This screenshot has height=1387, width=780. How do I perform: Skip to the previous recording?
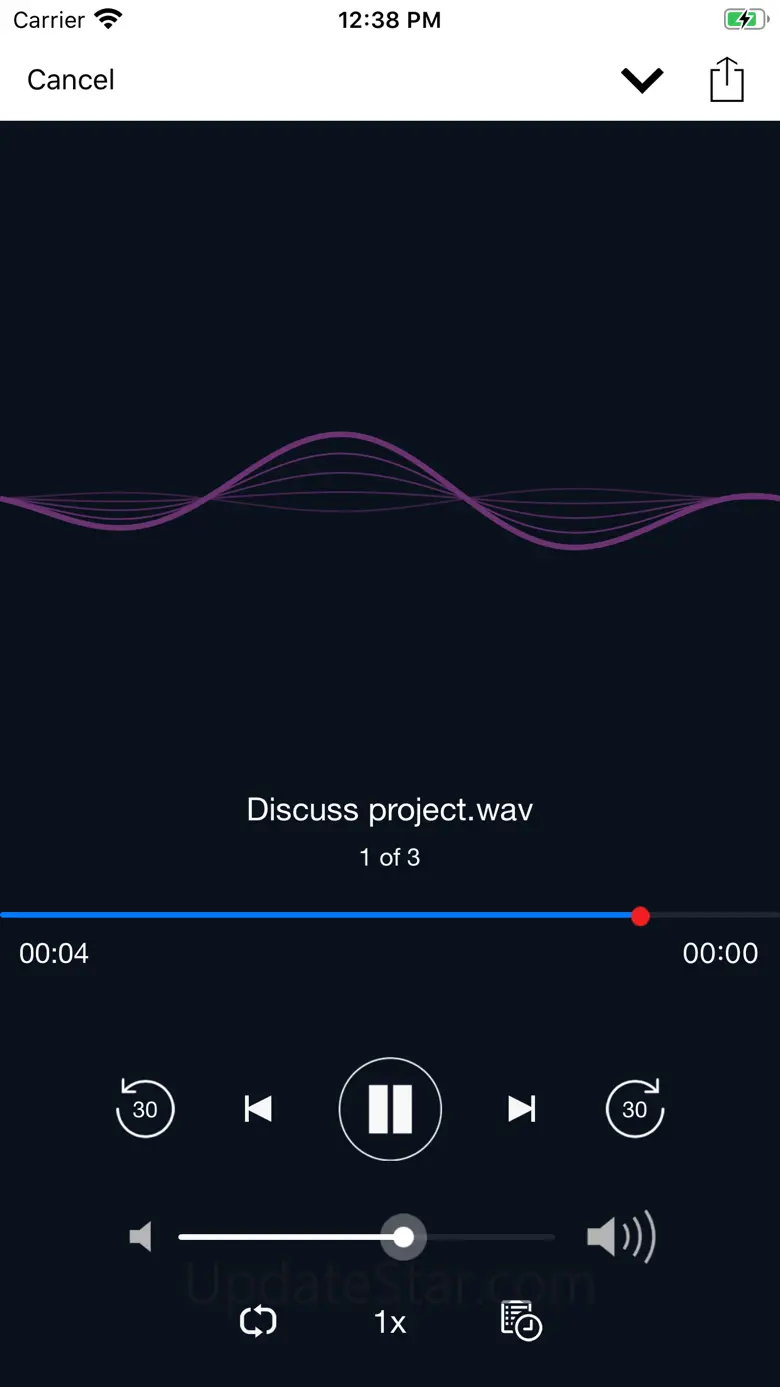[x=258, y=1108]
